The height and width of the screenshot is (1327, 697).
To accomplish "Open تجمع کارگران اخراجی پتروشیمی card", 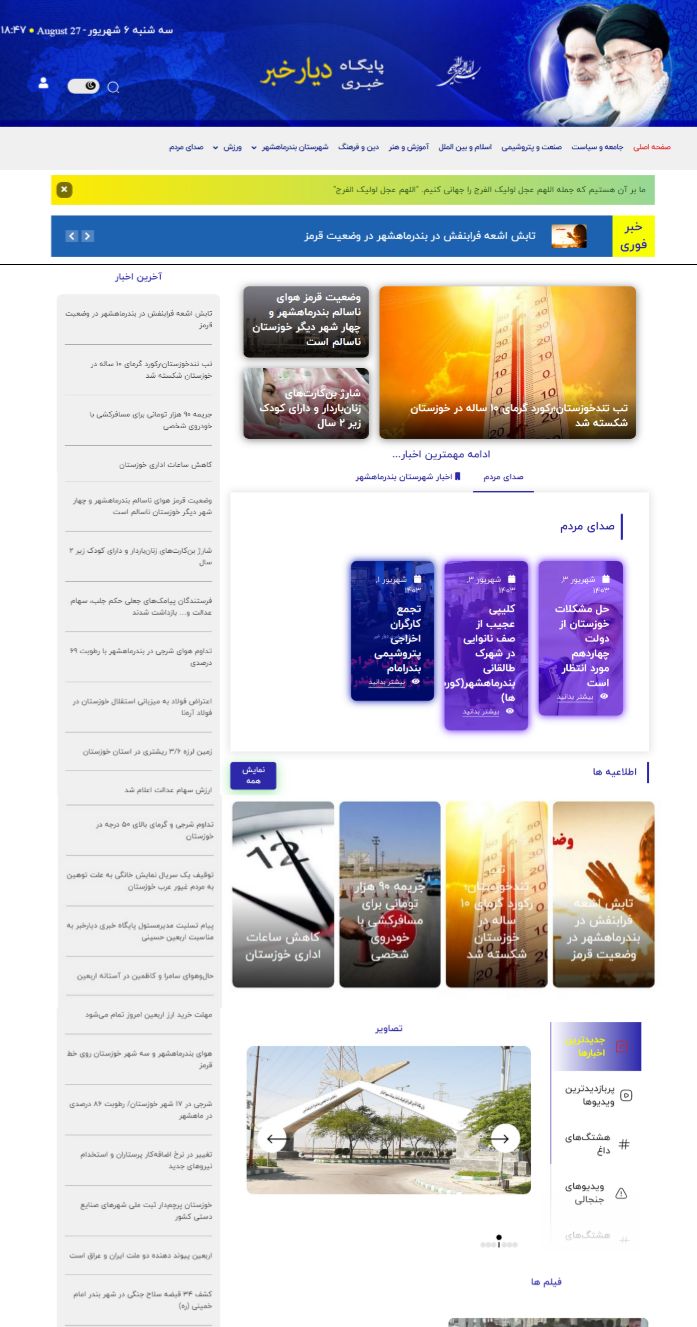I will pos(392,630).
